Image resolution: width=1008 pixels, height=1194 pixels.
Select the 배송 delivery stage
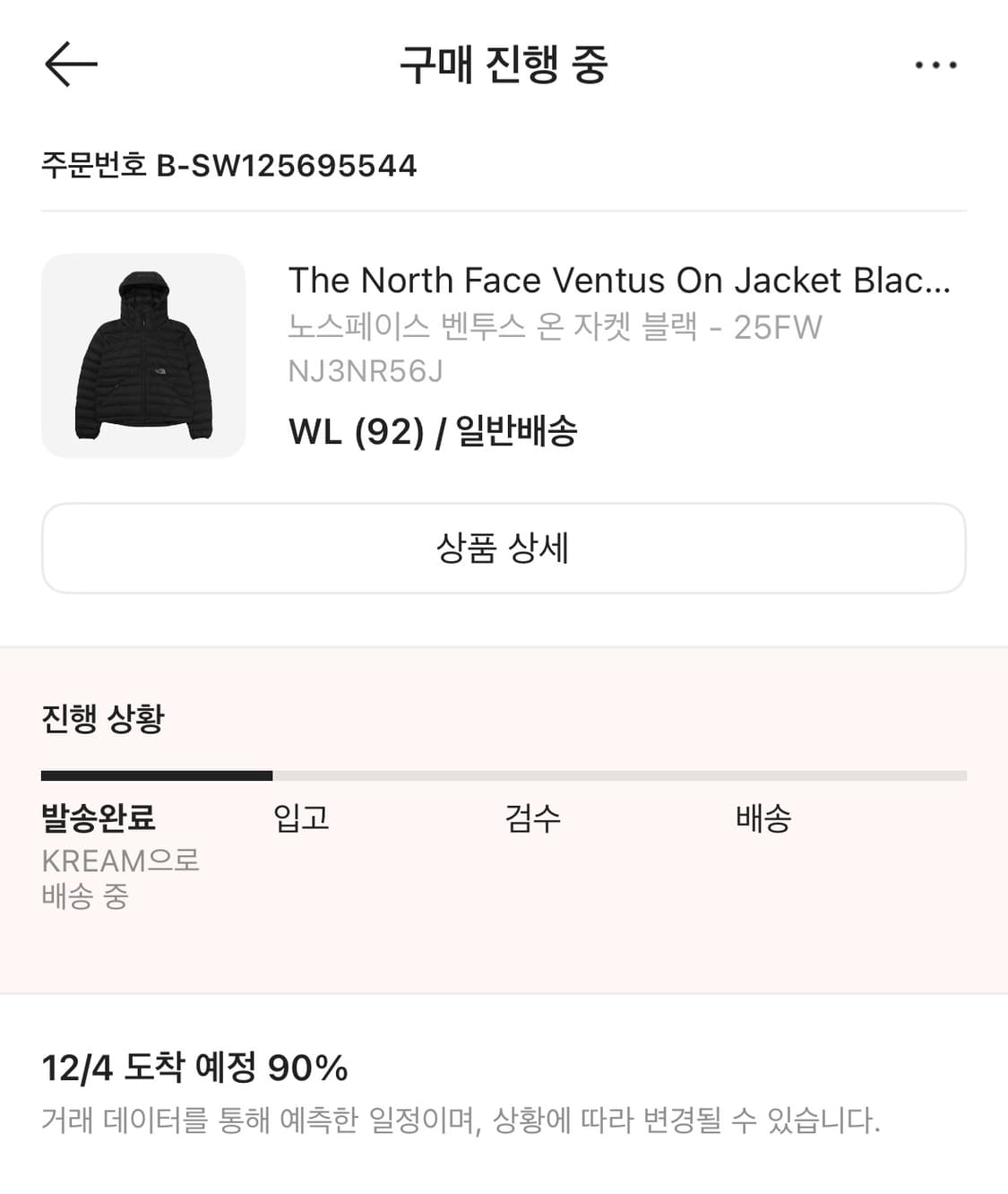click(762, 818)
